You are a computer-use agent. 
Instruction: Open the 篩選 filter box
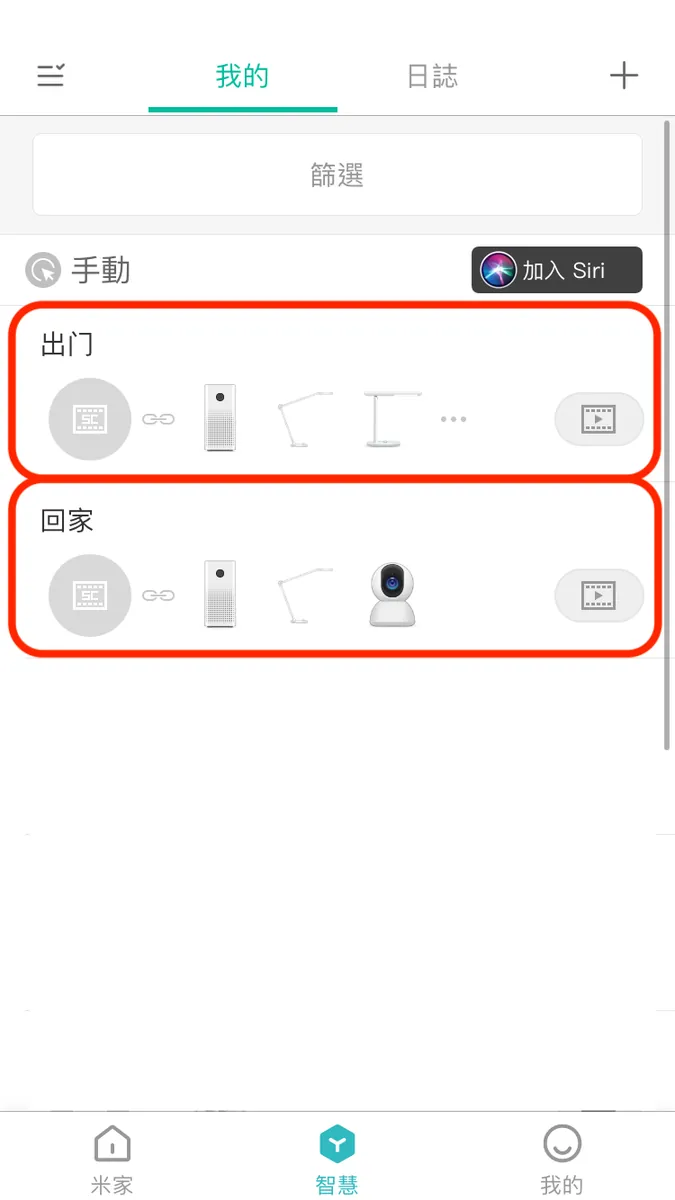tap(337, 175)
